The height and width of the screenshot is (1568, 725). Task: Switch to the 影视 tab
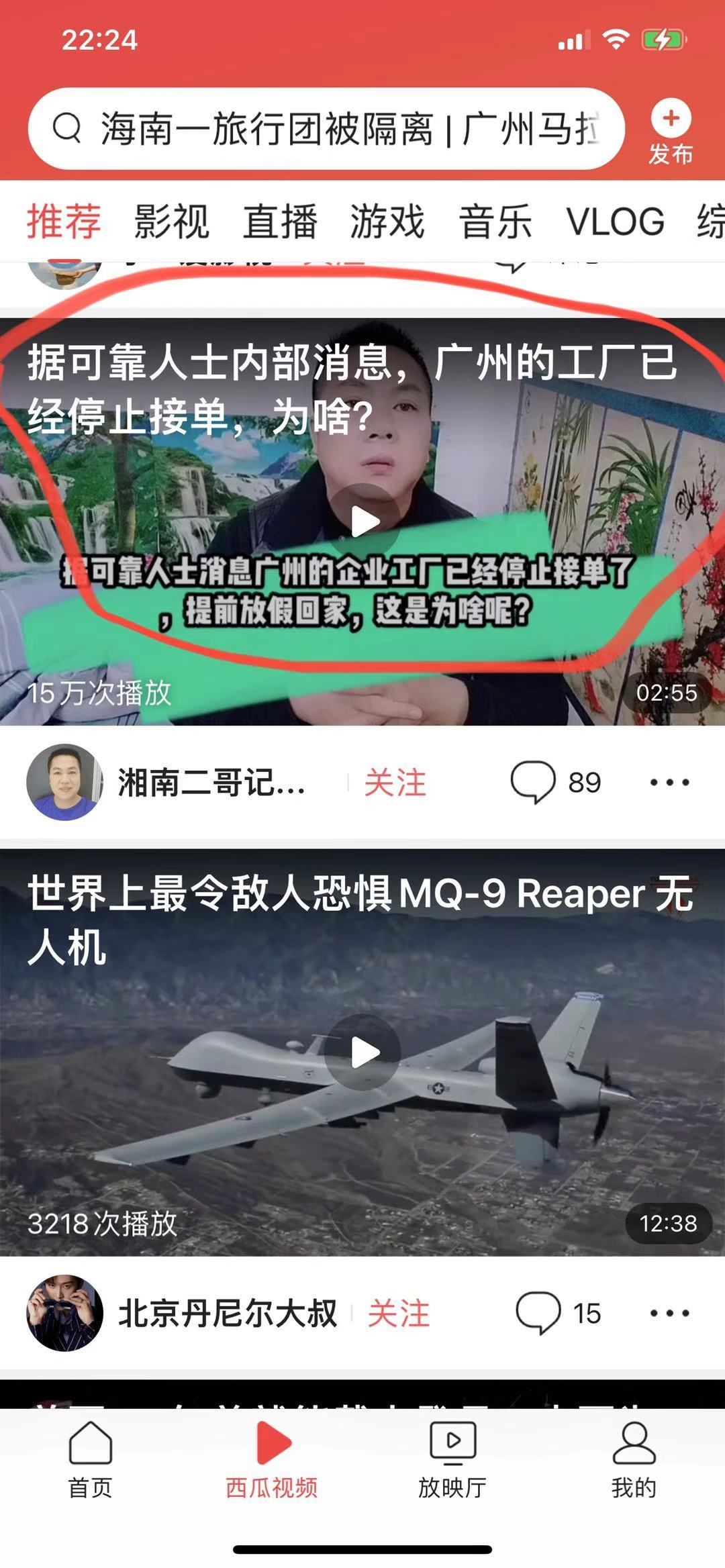[171, 222]
